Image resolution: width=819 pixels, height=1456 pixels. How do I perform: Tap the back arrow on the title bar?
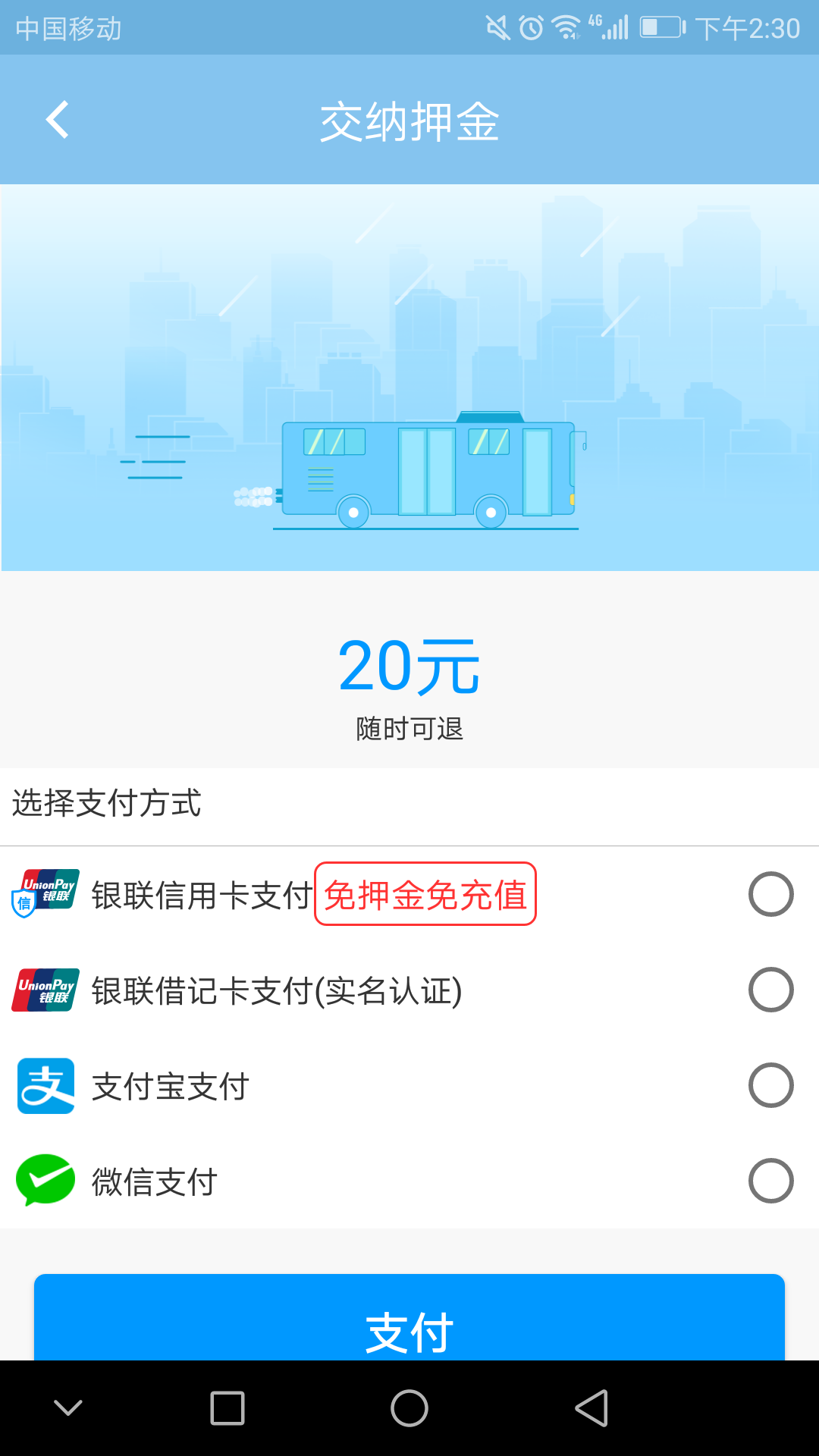coord(58,119)
